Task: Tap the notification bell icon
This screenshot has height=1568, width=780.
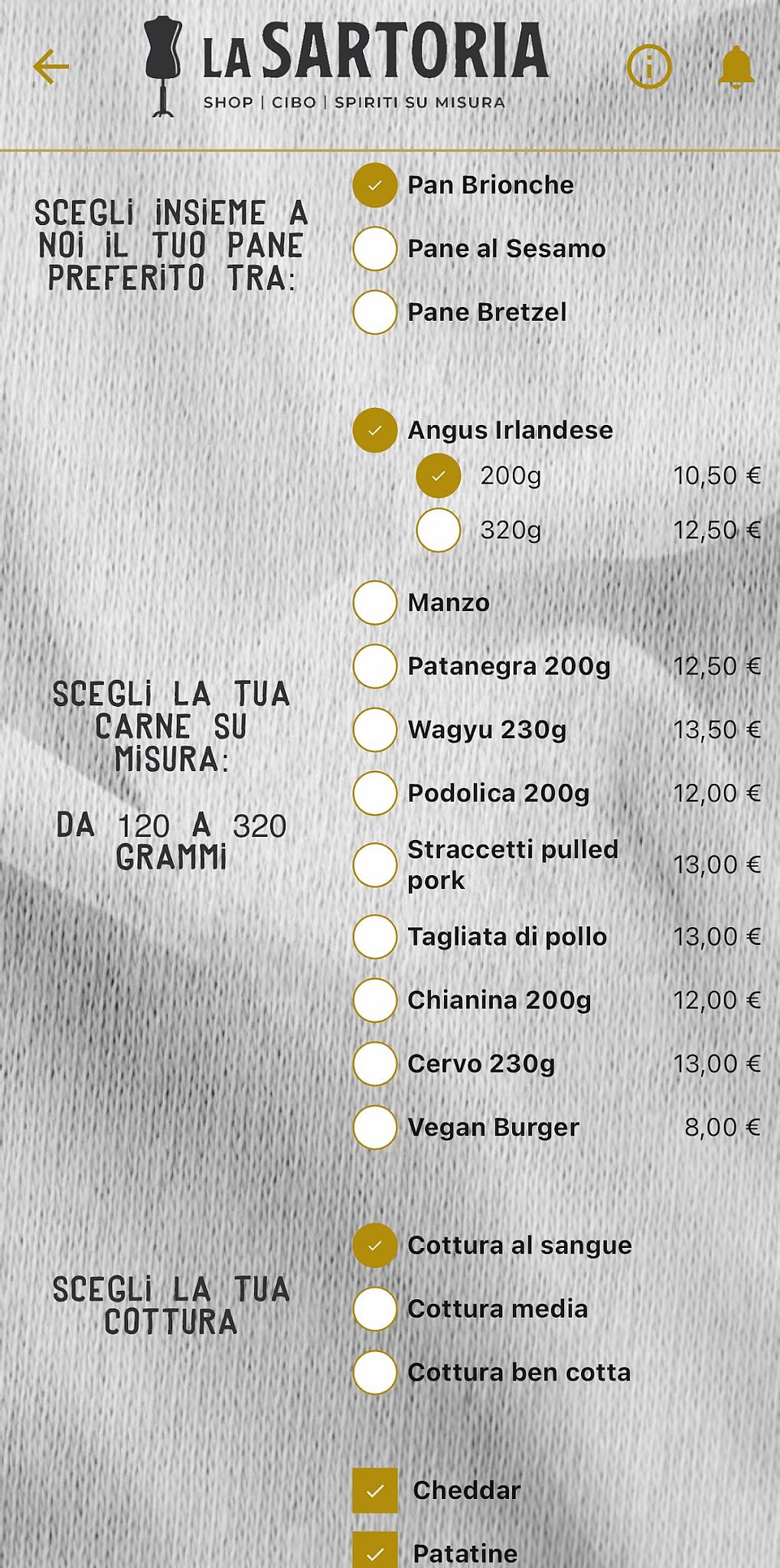Action: pos(735,67)
